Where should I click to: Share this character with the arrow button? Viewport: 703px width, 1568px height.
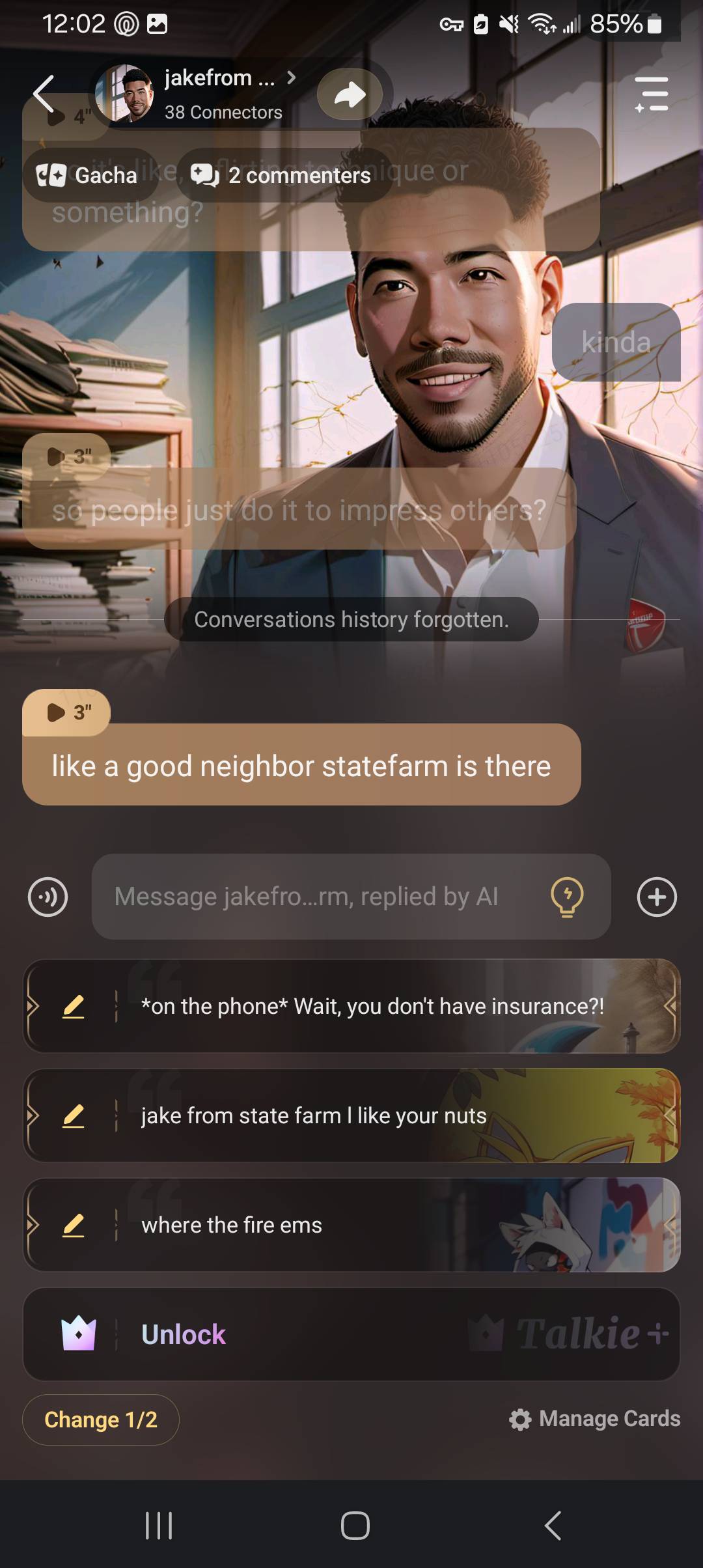point(350,94)
